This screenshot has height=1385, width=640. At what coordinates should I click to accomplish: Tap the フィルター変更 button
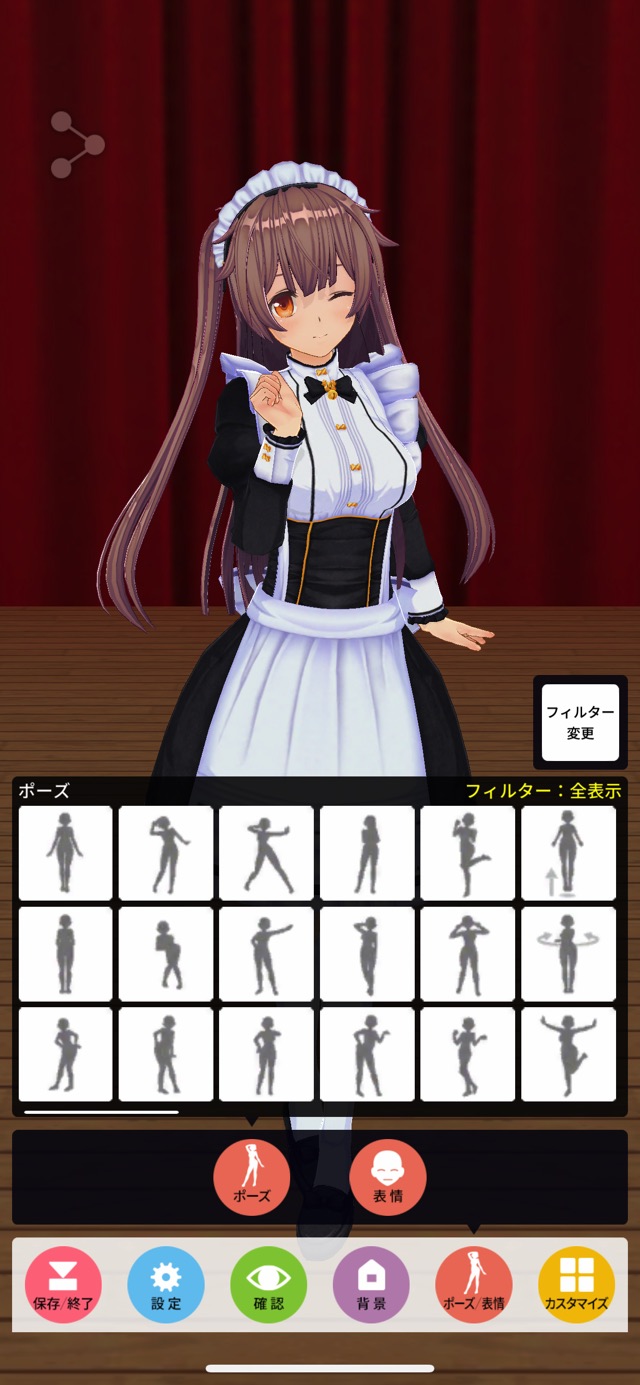tap(580, 722)
